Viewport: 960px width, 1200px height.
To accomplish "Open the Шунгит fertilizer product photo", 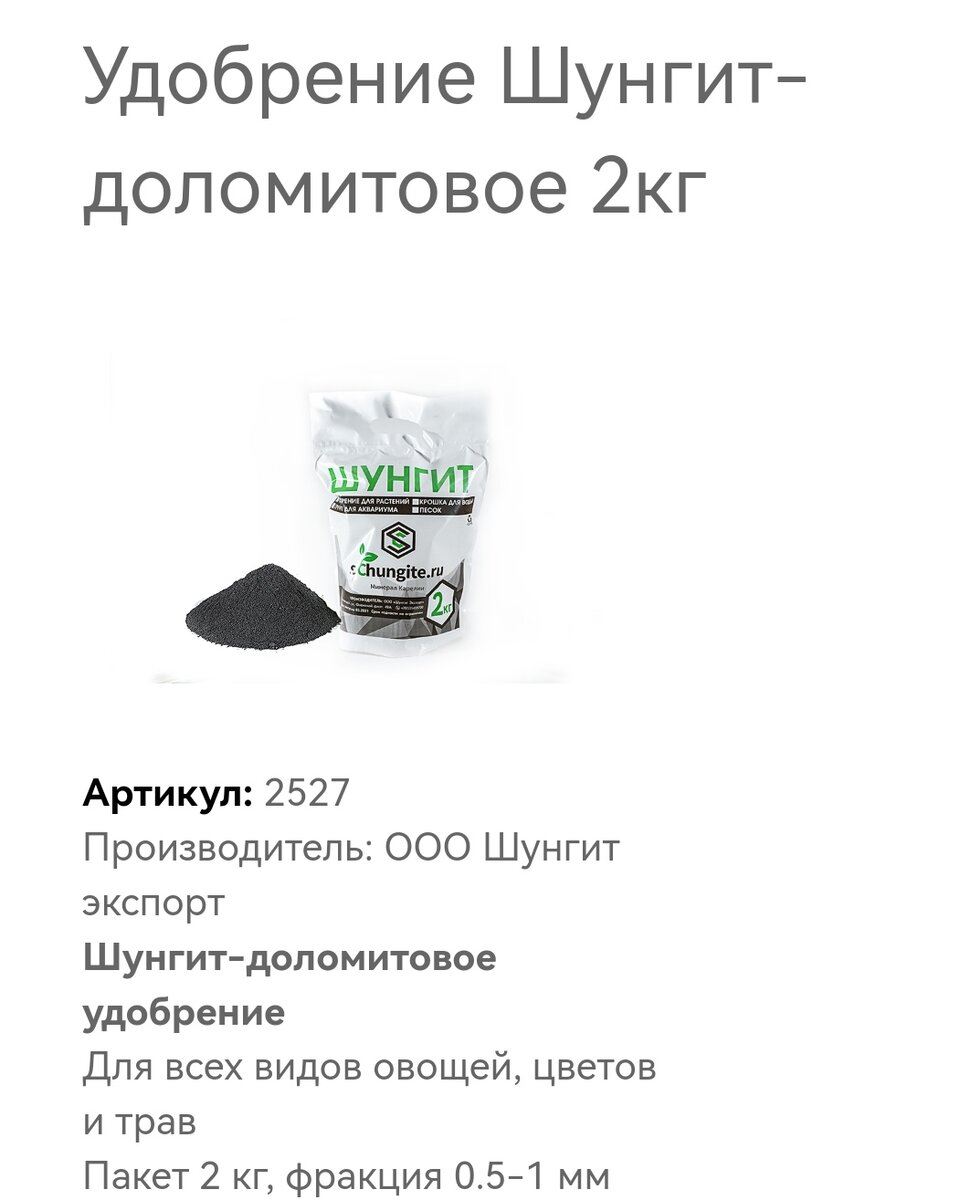I will pyautogui.click(x=360, y=528).
